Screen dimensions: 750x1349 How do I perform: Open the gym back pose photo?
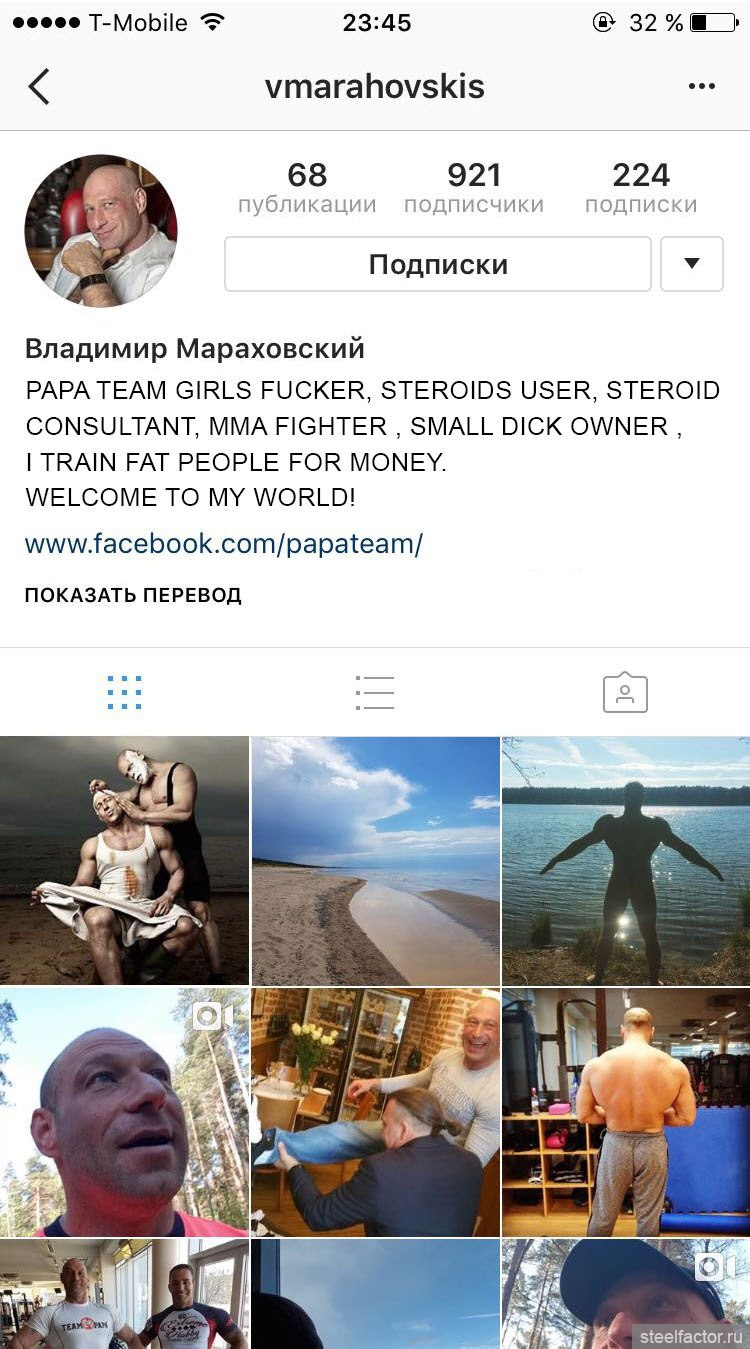click(626, 1112)
